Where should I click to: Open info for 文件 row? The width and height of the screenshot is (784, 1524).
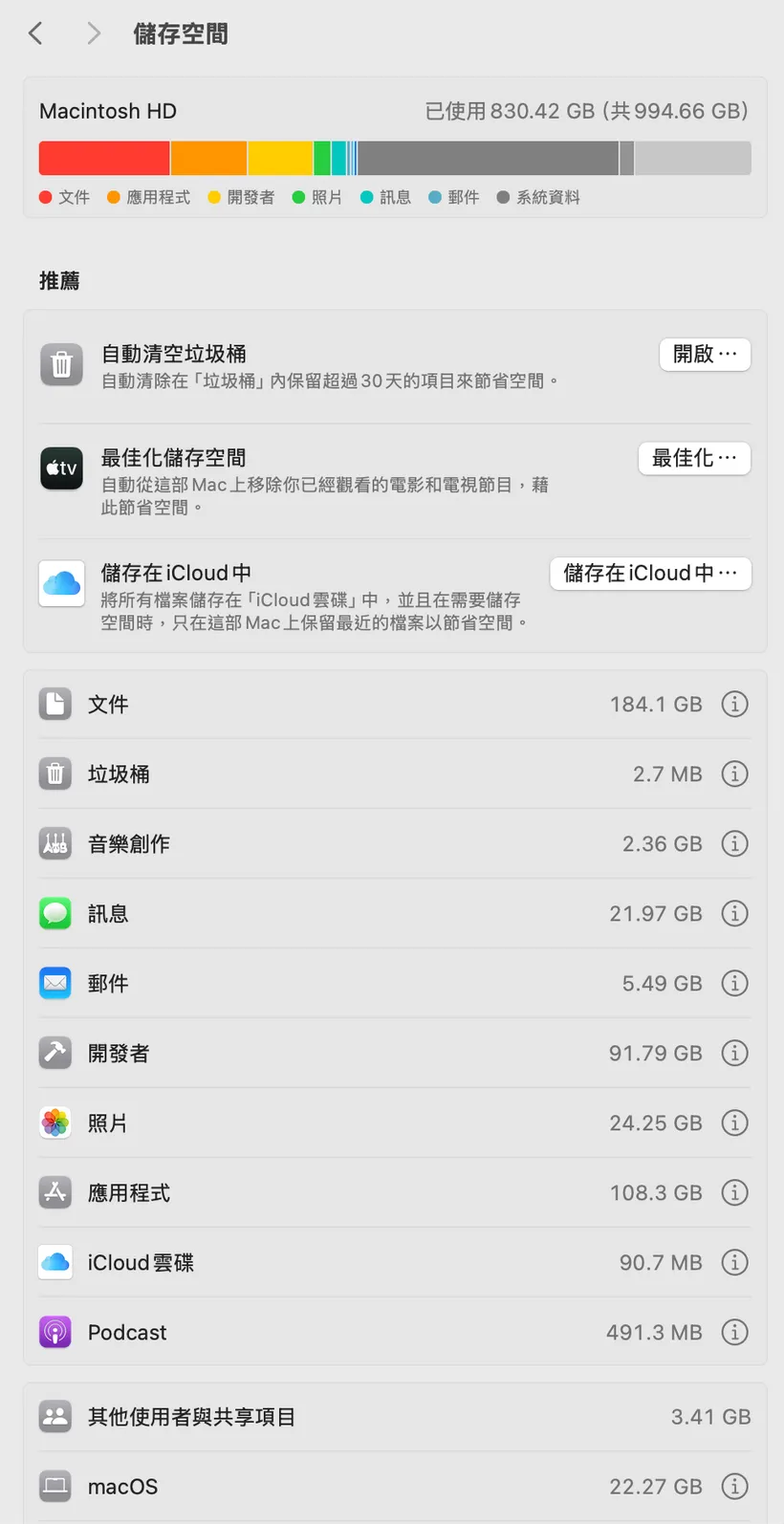click(x=734, y=705)
